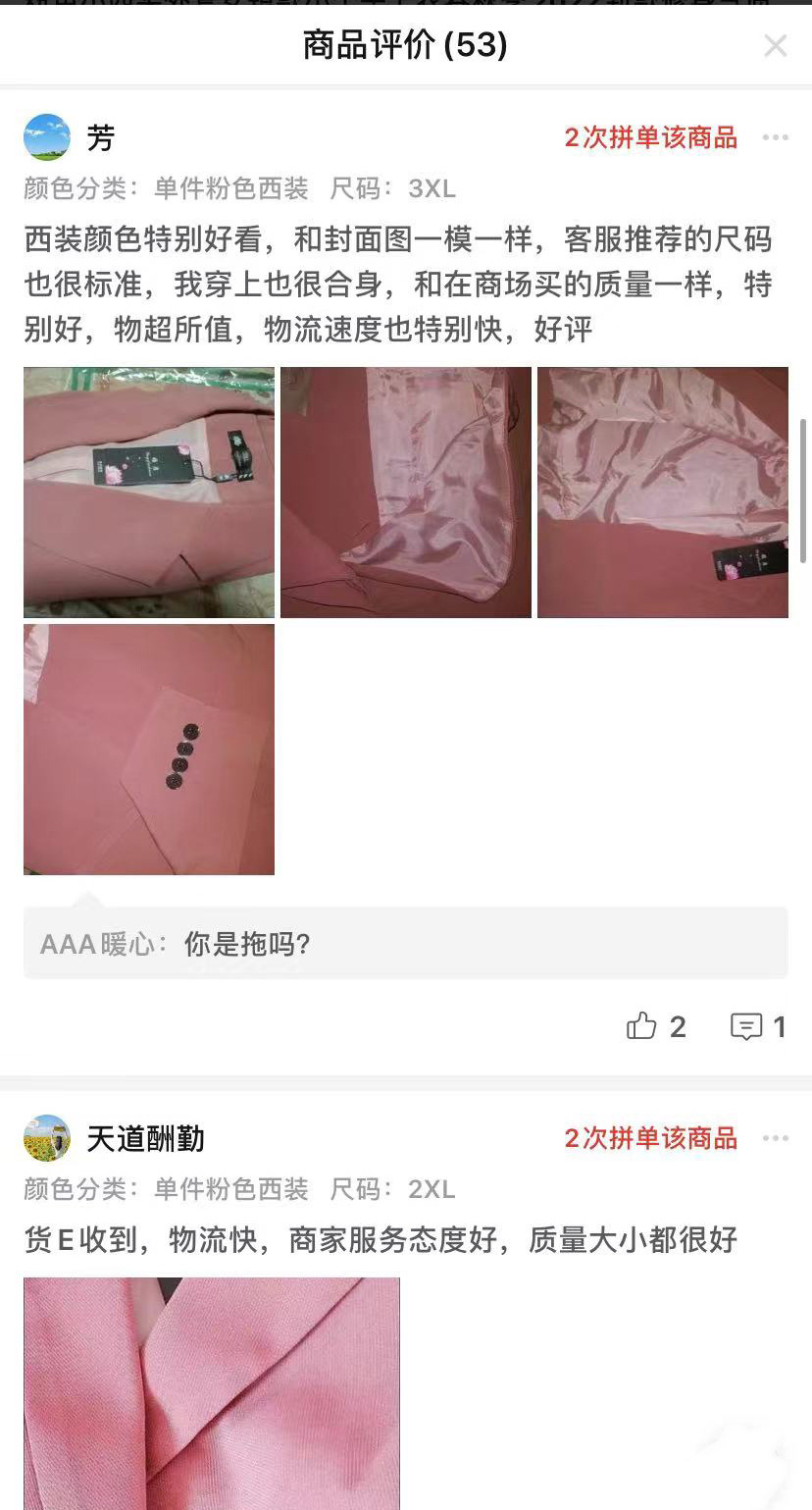
Task: View 芳's second photo of the lining
Action: tap(406, 493)
